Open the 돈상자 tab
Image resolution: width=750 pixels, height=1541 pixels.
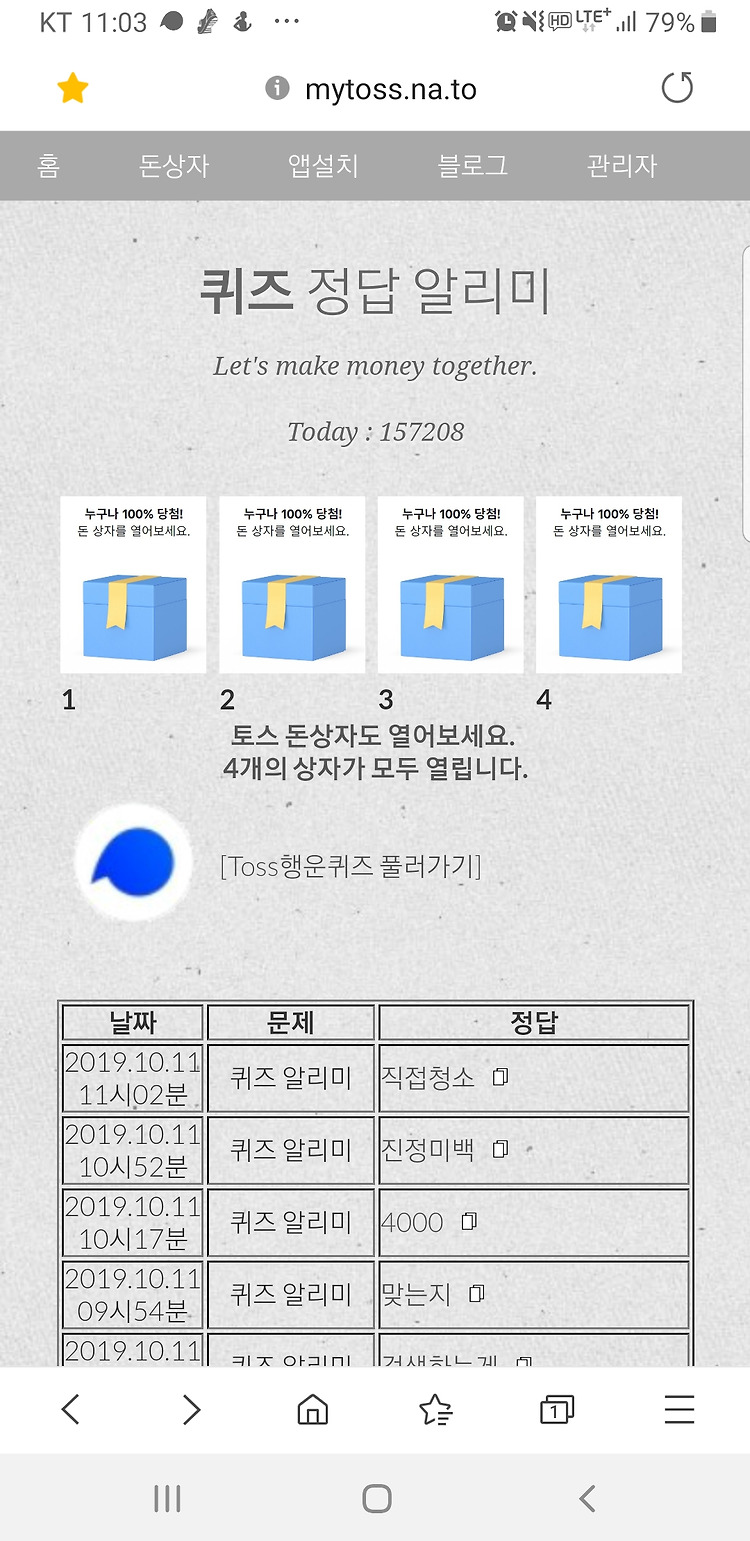tap(174, 166)
